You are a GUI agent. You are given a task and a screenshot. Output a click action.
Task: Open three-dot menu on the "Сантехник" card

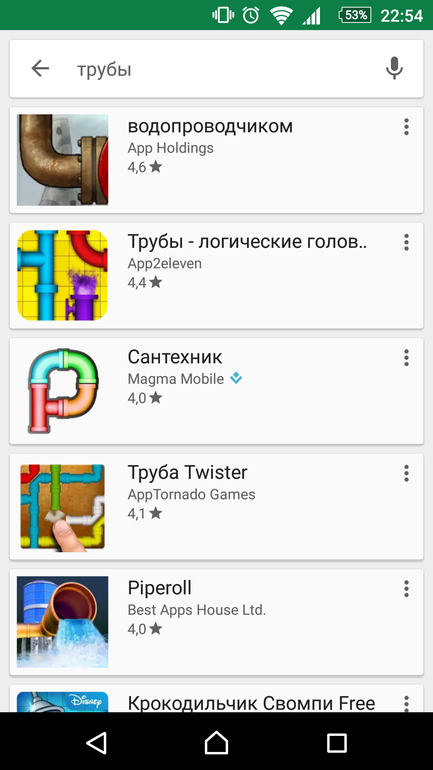(406, 358)
